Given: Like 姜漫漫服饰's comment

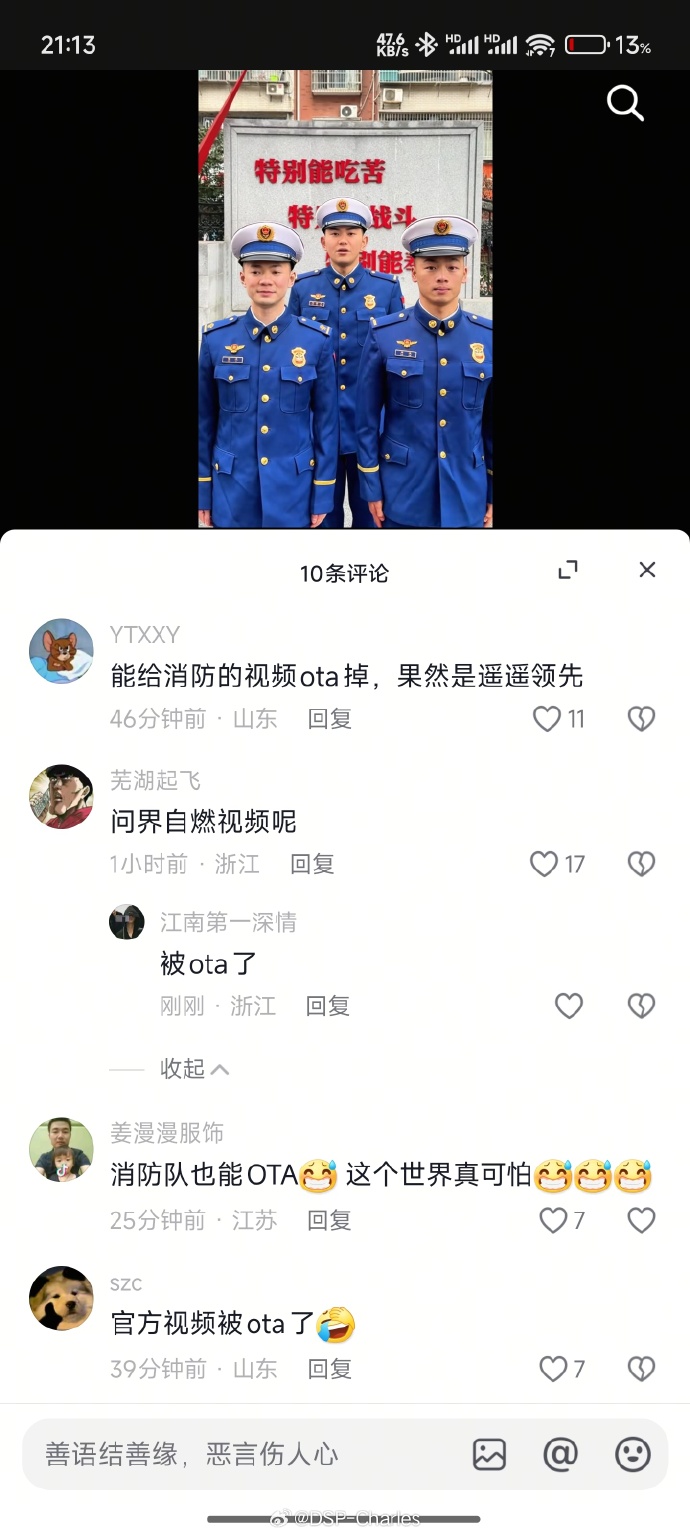Looking at the screenshot, I should 553,1220.
